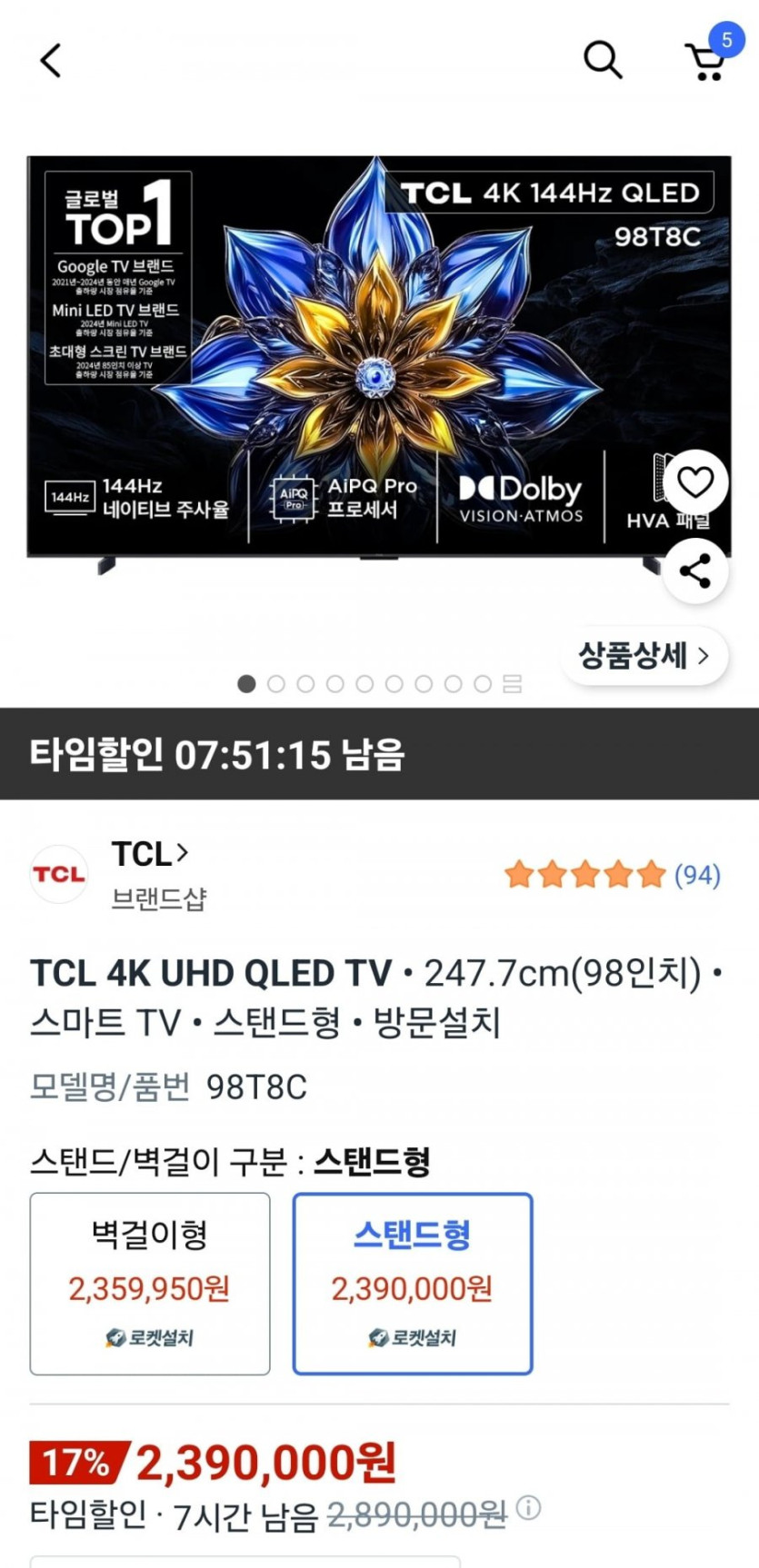Select the 벽걸이형 wall-mount option
The width and height of the screenshot is (759, 1568).
150,1283
